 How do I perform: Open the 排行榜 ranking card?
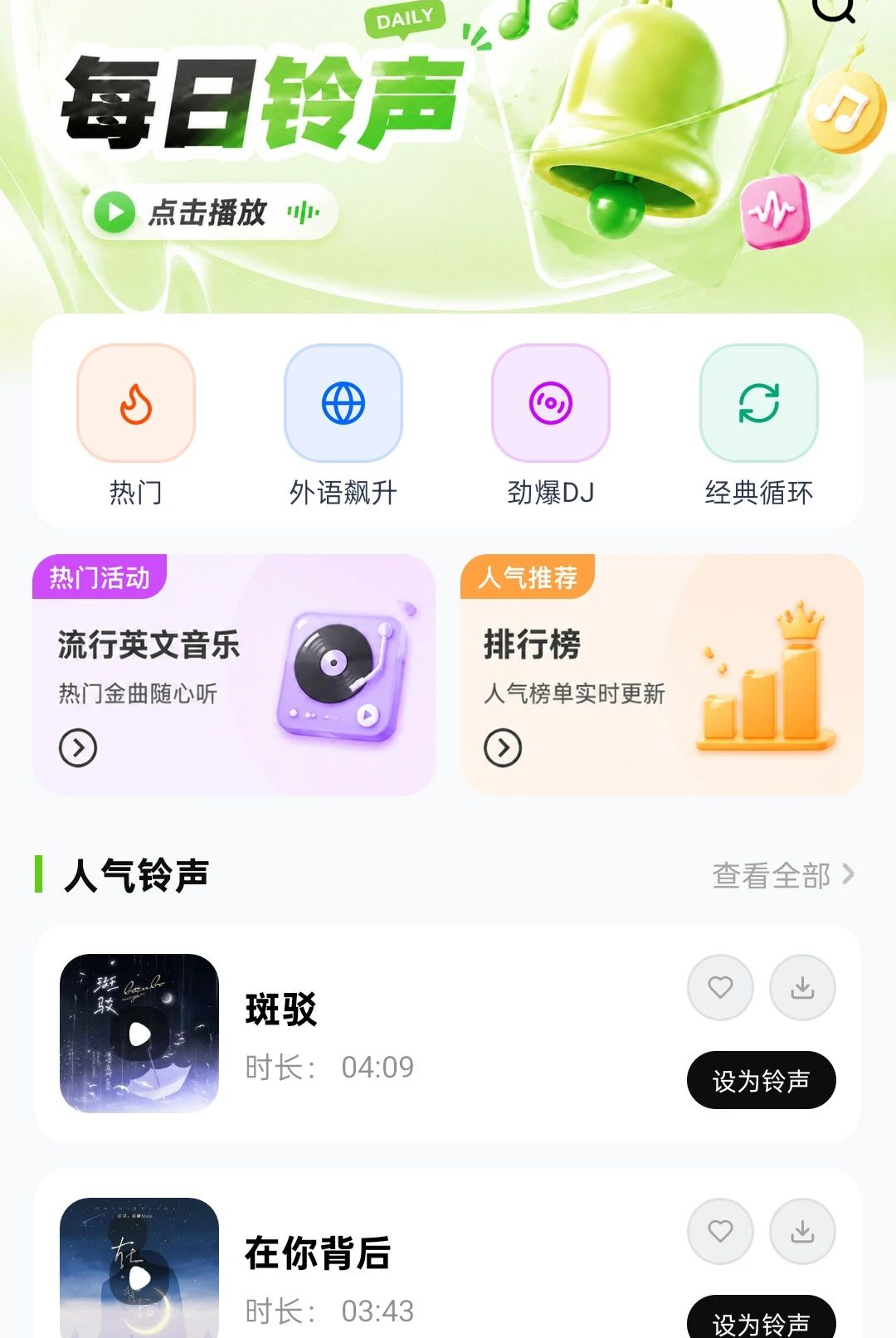click(662, 674)
